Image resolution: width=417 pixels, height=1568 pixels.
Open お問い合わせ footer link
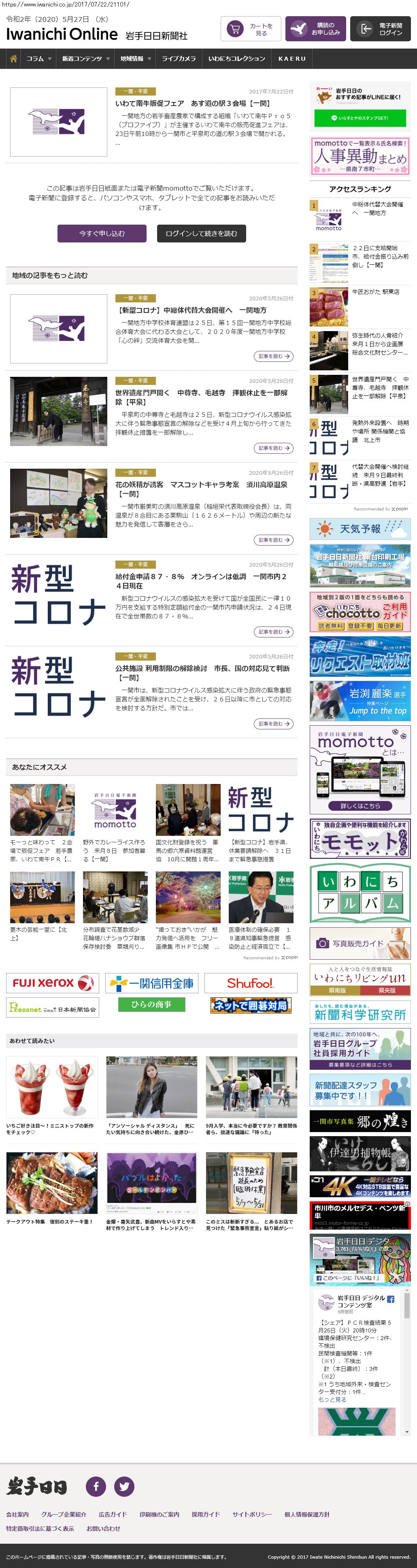[103, 1528]
